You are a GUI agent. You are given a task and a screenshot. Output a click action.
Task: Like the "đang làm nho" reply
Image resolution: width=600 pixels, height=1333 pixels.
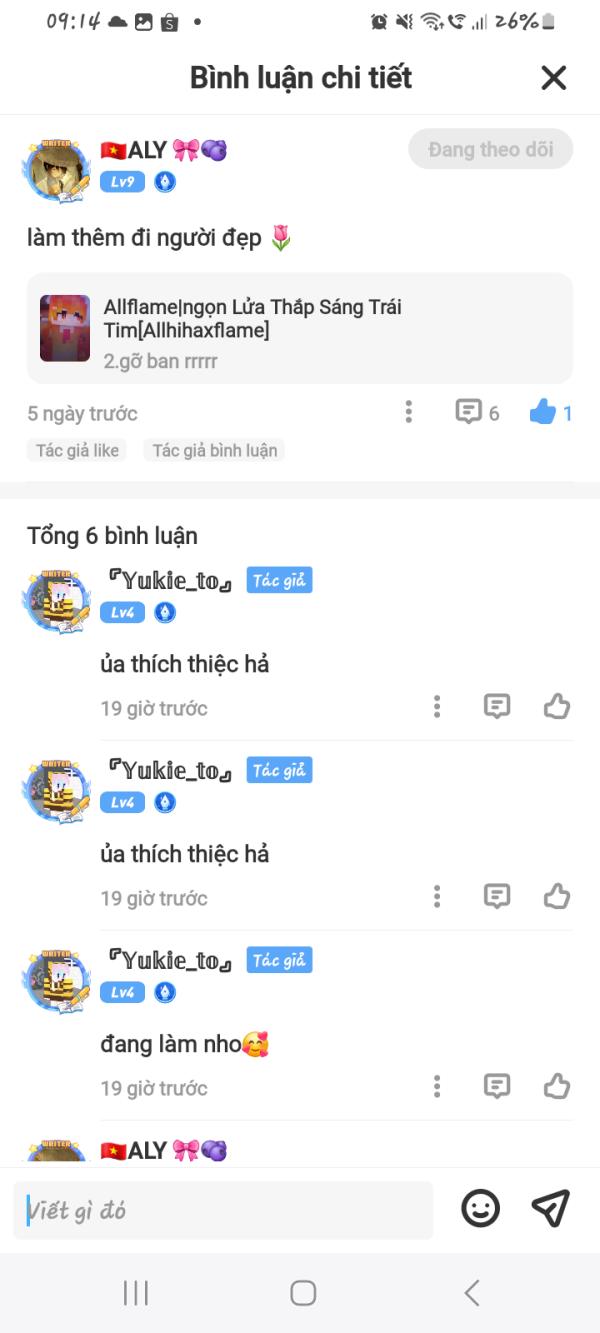557,1086
